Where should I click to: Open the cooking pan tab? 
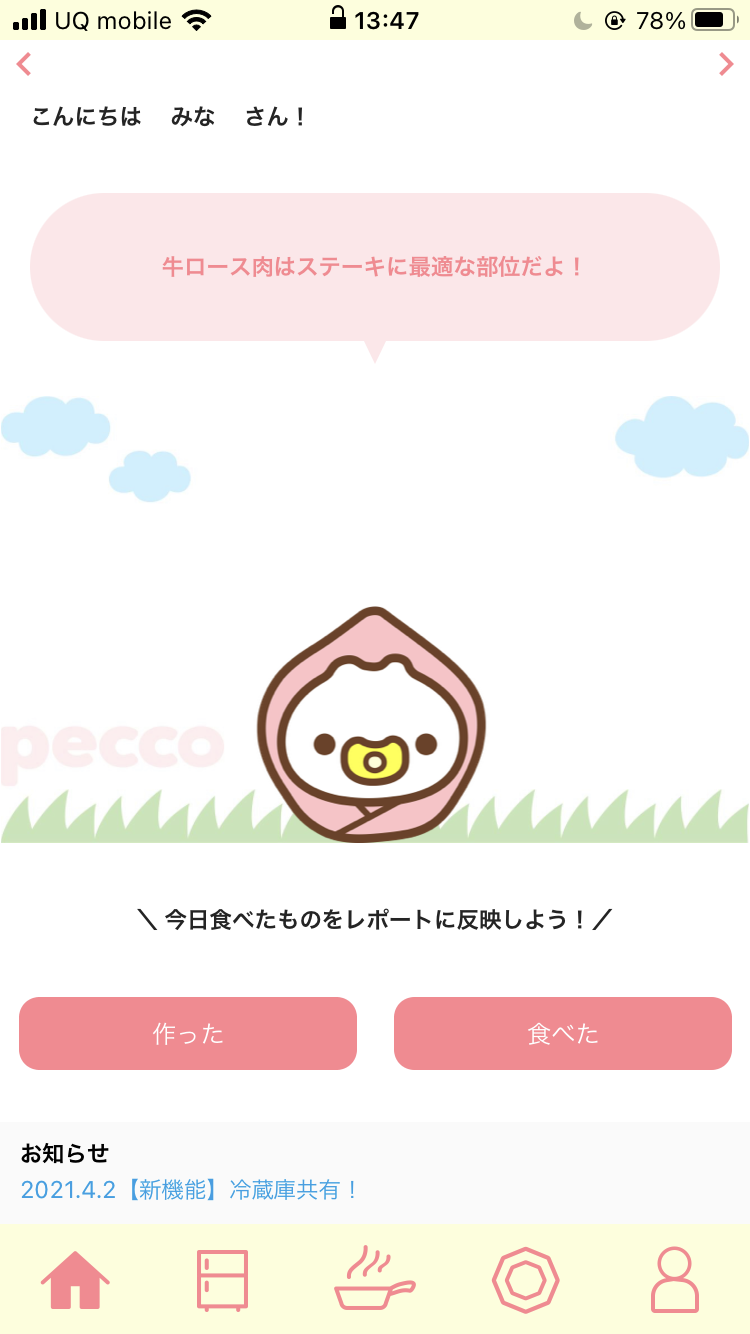click(x=374, y=1279)
